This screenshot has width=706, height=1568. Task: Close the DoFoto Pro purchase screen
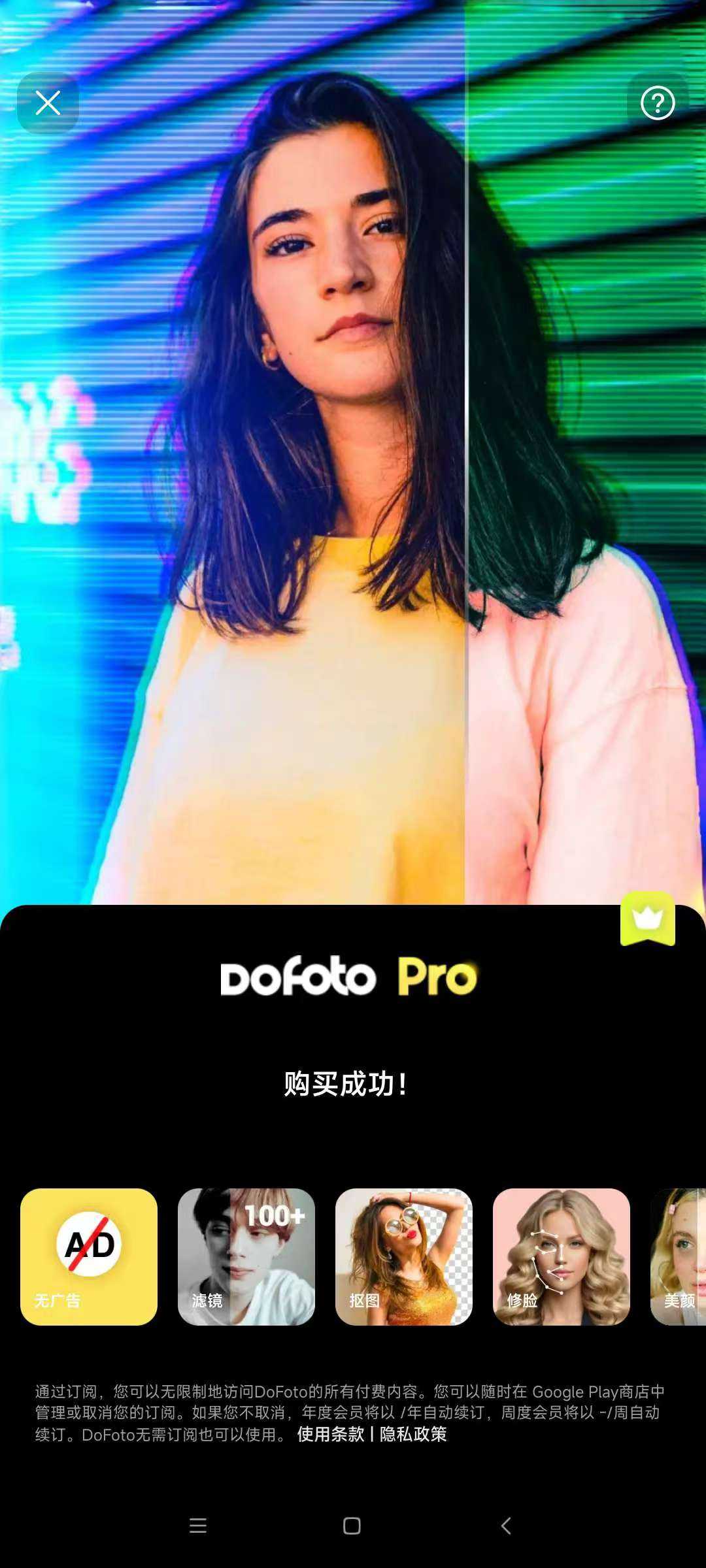pyautogui.click(x=48, y=103)
